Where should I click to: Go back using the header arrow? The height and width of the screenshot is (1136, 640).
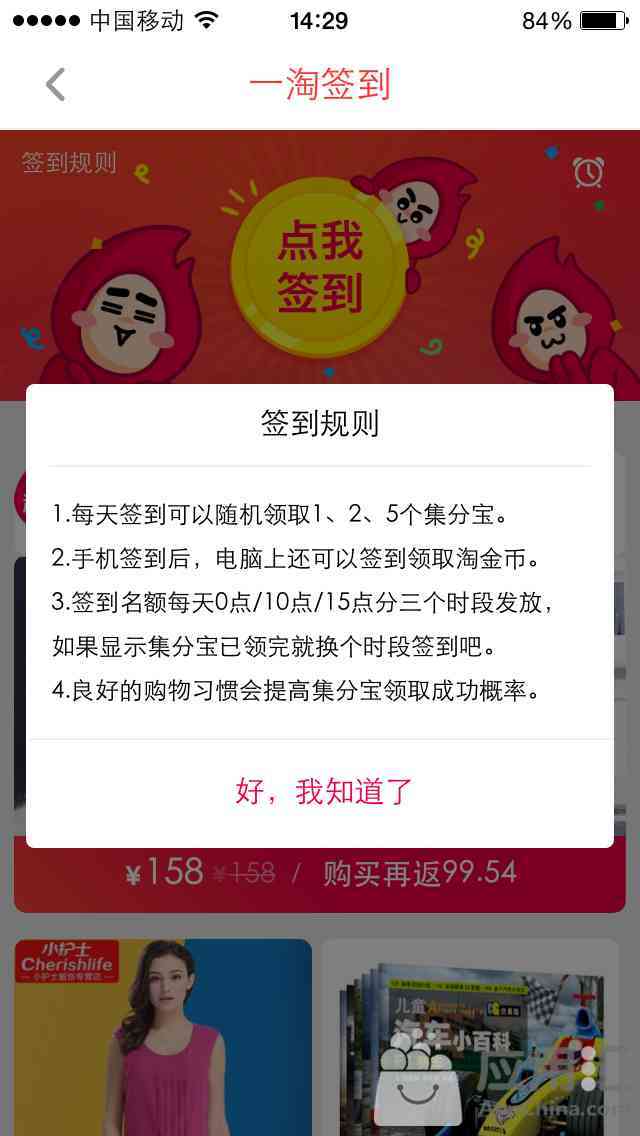click(56, 85)
